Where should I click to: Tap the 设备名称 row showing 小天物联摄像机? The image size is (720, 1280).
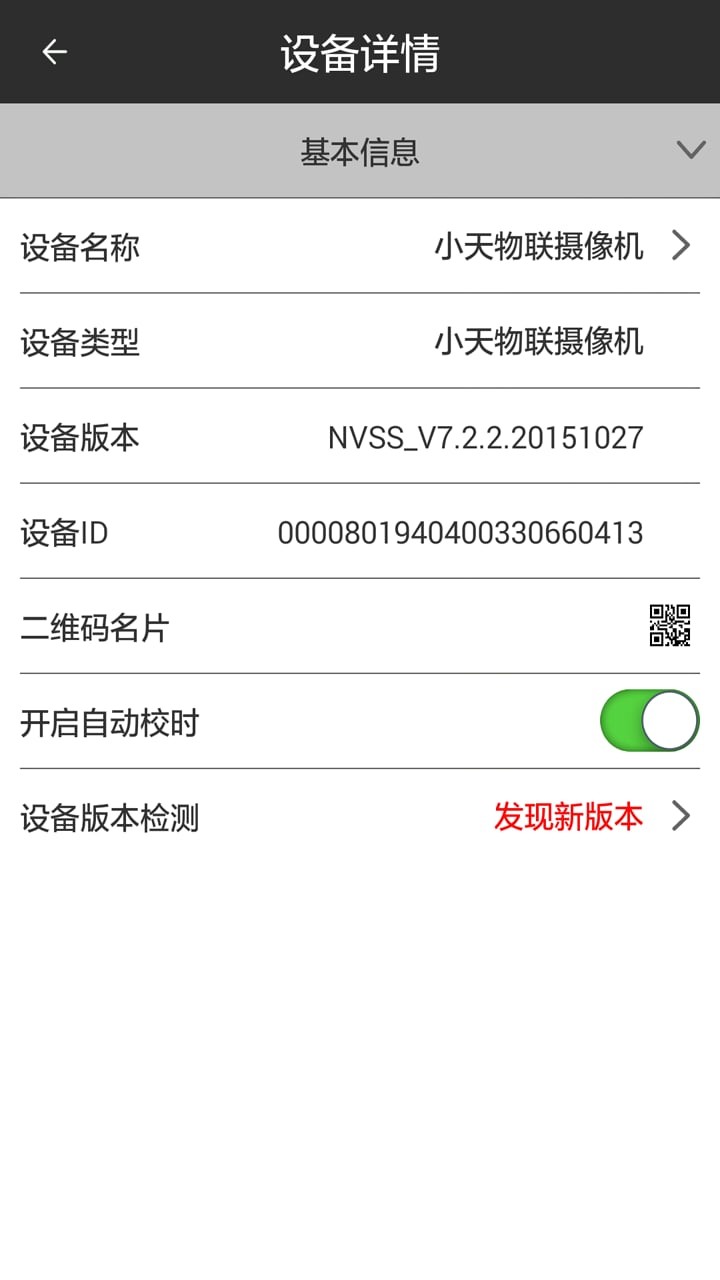360,245
